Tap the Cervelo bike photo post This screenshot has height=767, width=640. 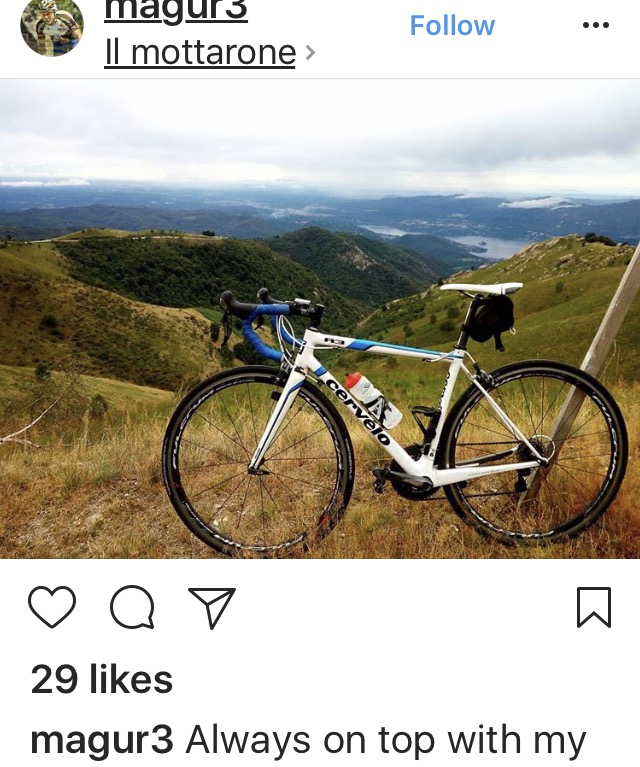[x=320, y=318]
